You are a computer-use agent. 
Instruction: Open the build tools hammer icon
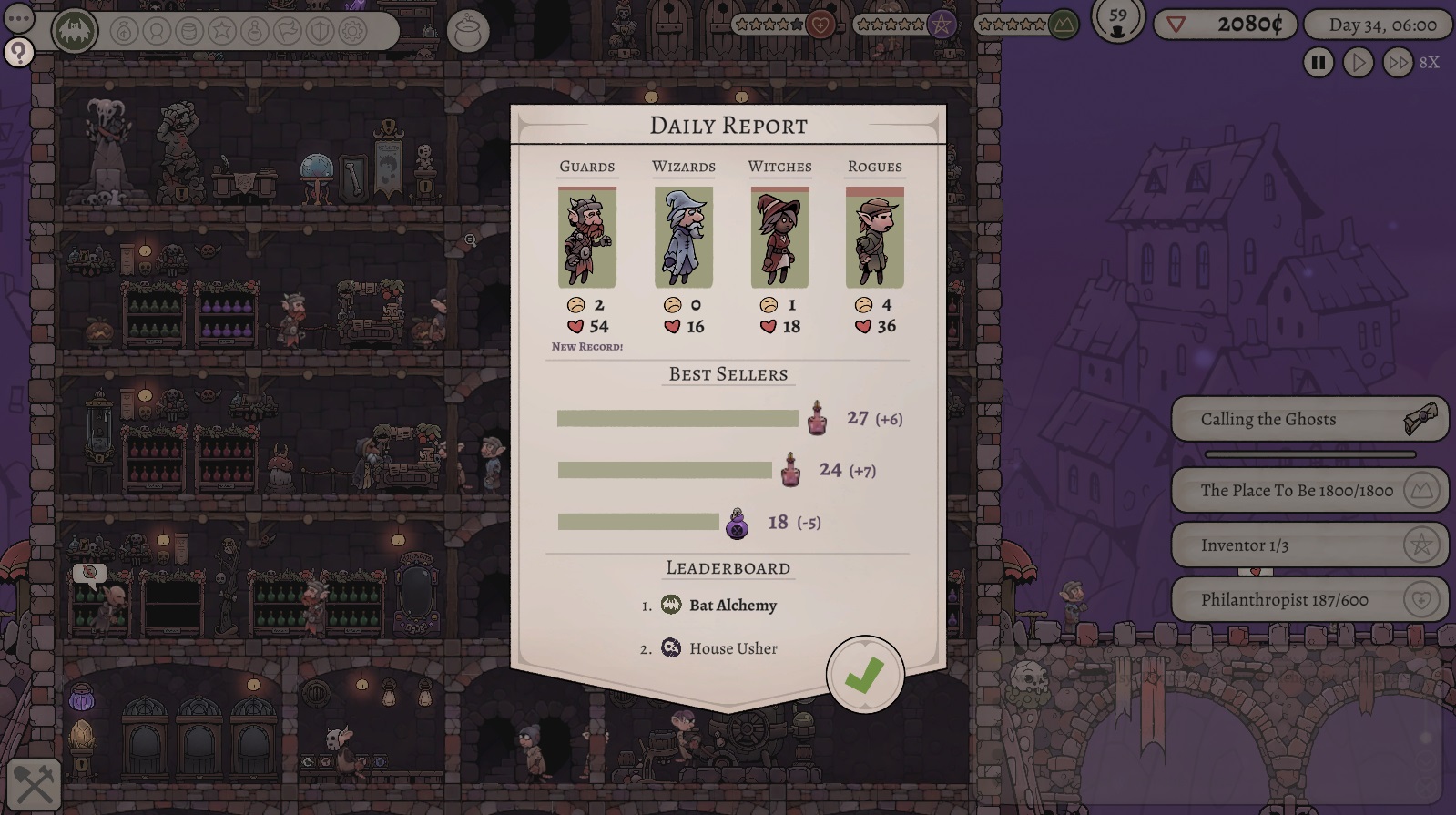pos(35,784)
